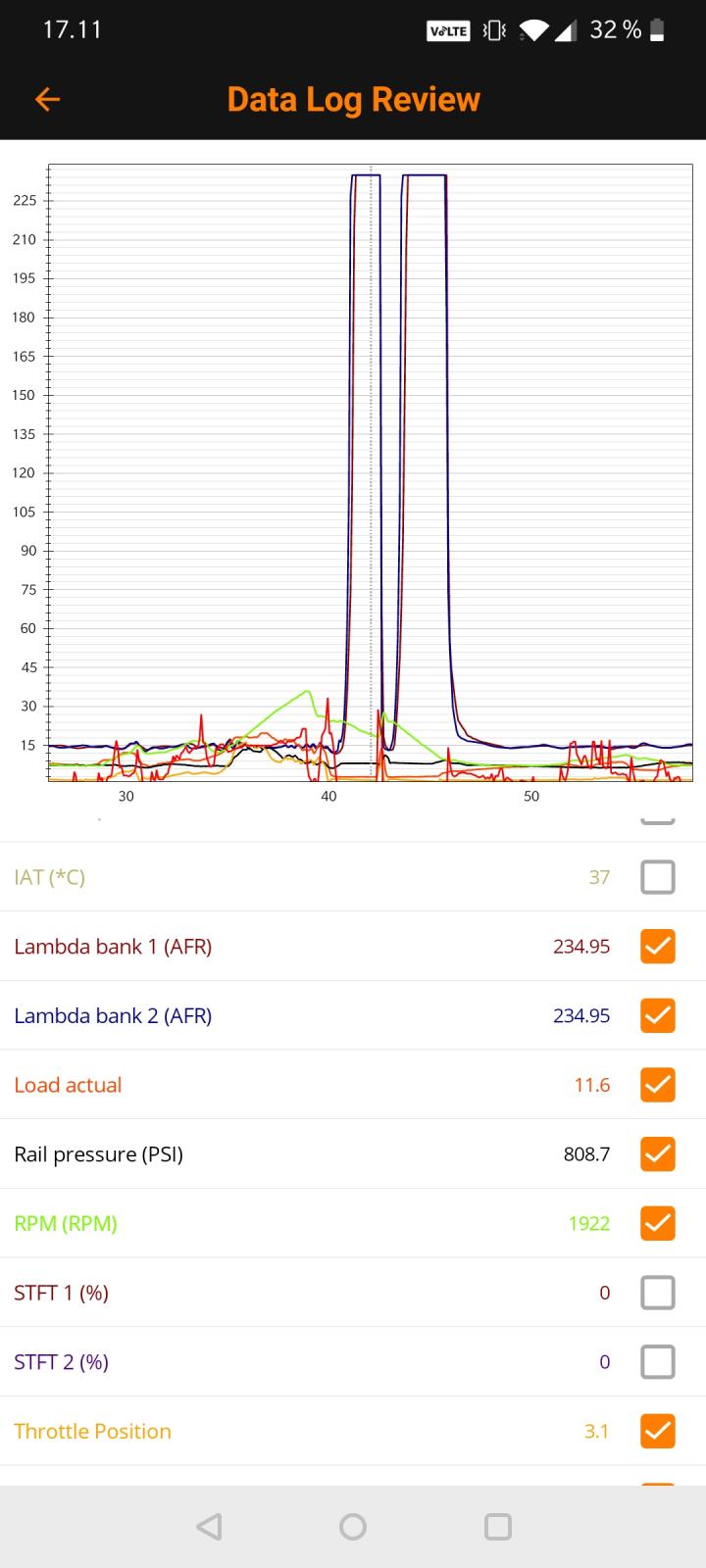This screenshot has height=1568, width=706.
Task: Hide Rail pressure (PSI) from graph
Action: [x=657, y=1154]
